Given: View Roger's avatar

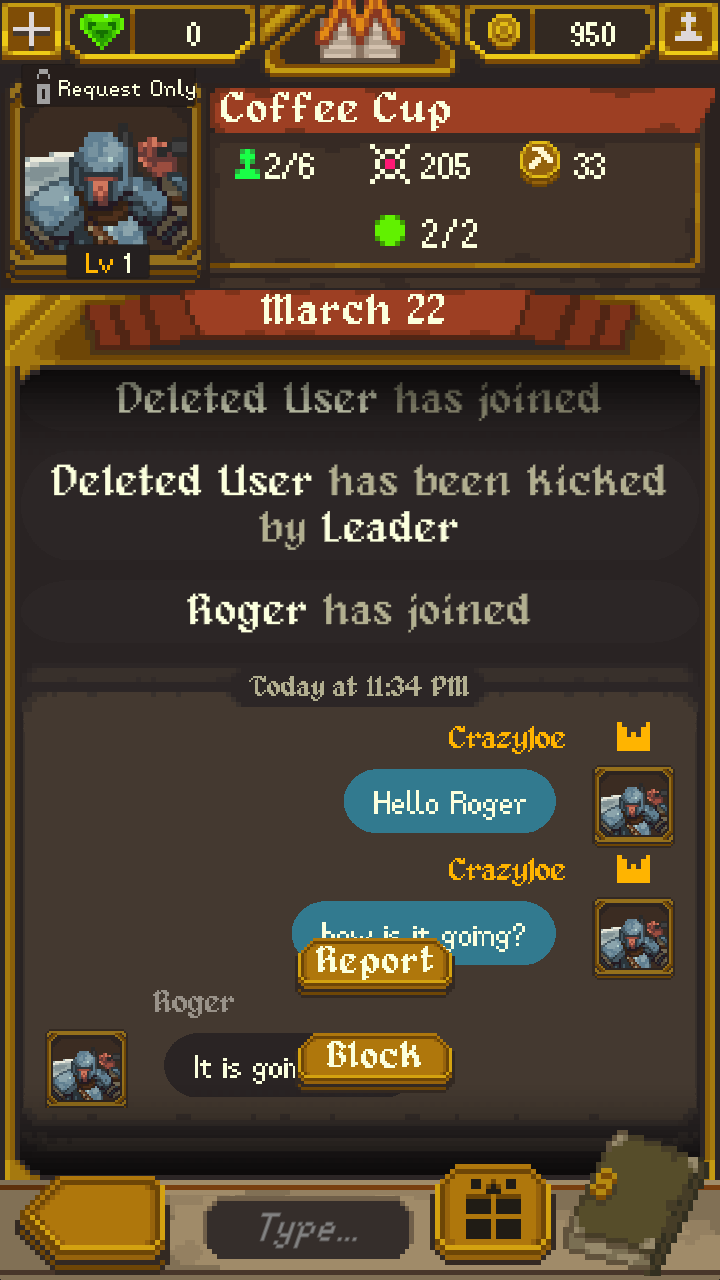Looking at the screenshot, I should tap(87, 1068).
